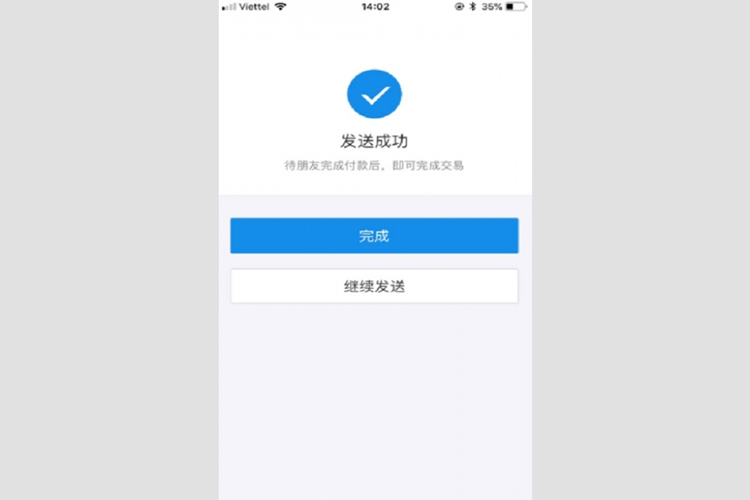
Task: Select 继续发送 to send again
Action: 374,286
